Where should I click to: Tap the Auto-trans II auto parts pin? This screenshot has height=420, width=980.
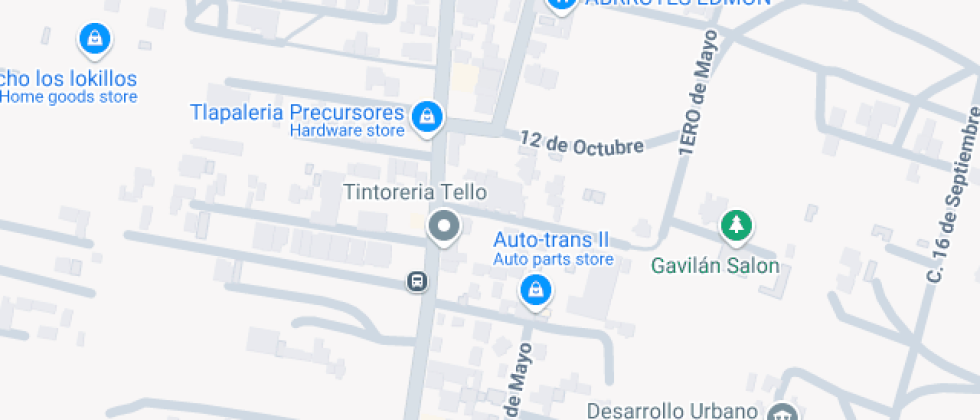click(x=536, y=291)
